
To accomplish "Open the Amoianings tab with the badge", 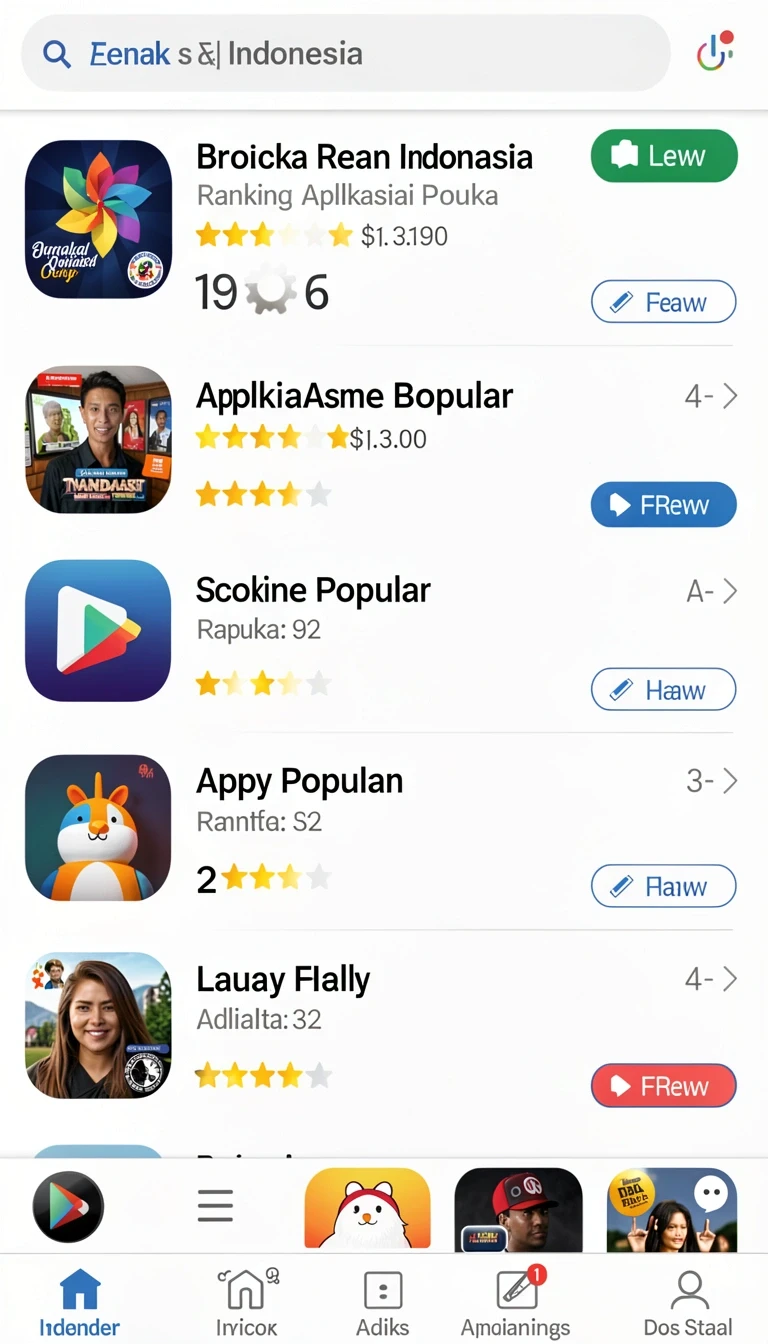I will [515, 1301].
